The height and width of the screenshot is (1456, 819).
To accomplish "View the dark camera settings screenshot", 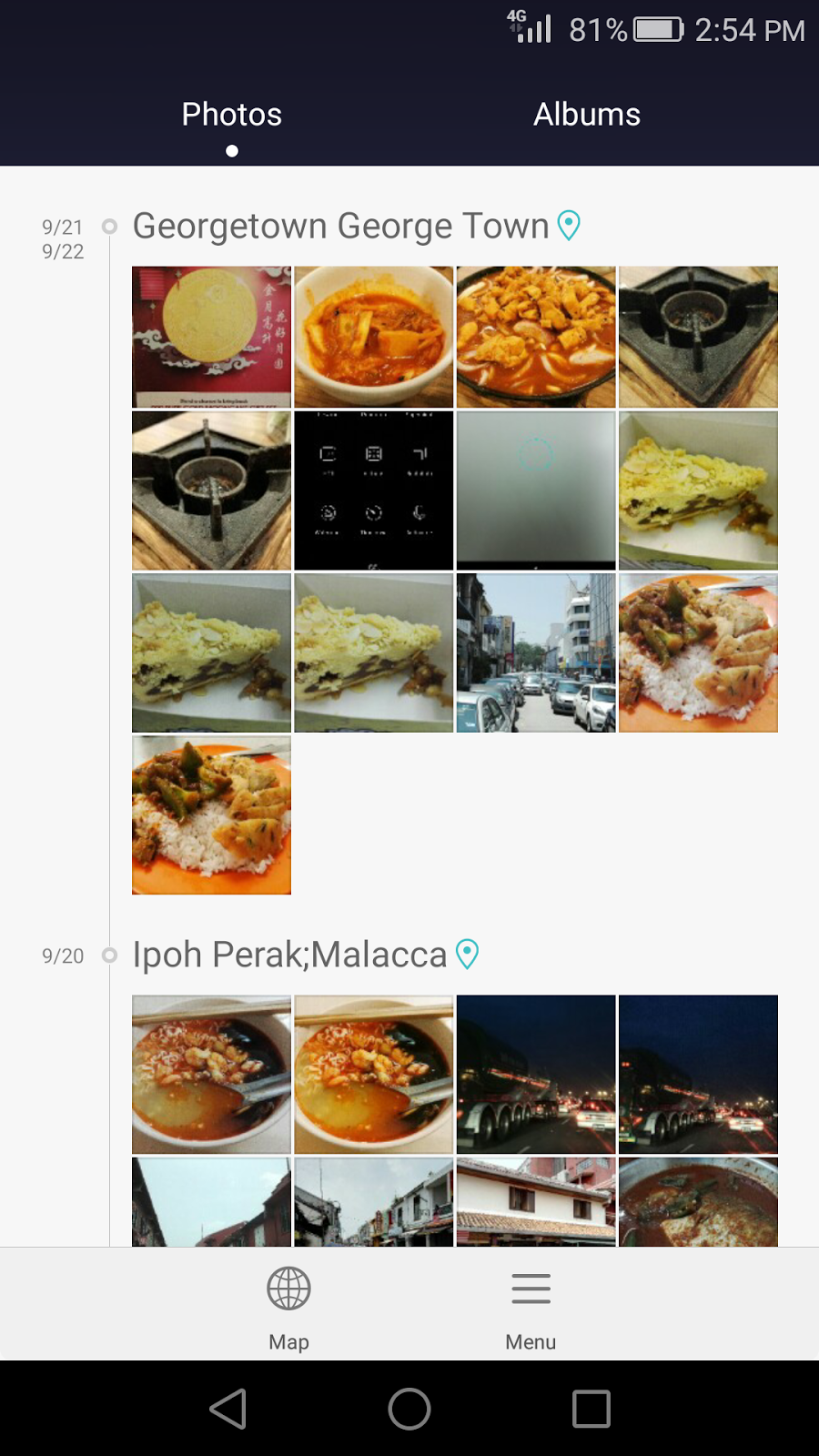I will click(x=373, y=490).
